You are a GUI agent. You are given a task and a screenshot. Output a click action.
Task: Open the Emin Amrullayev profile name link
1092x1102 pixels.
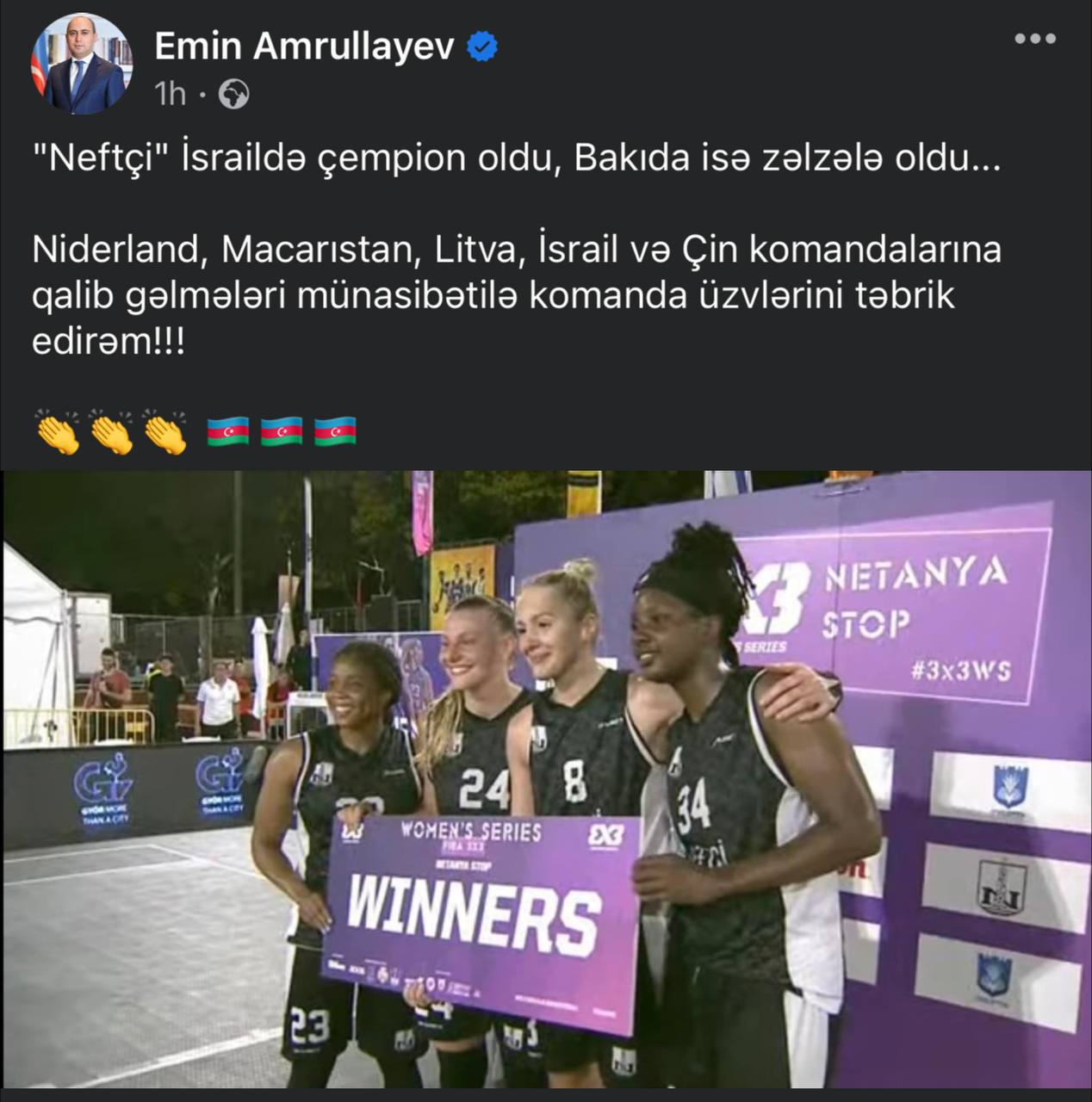pos(304,46)
